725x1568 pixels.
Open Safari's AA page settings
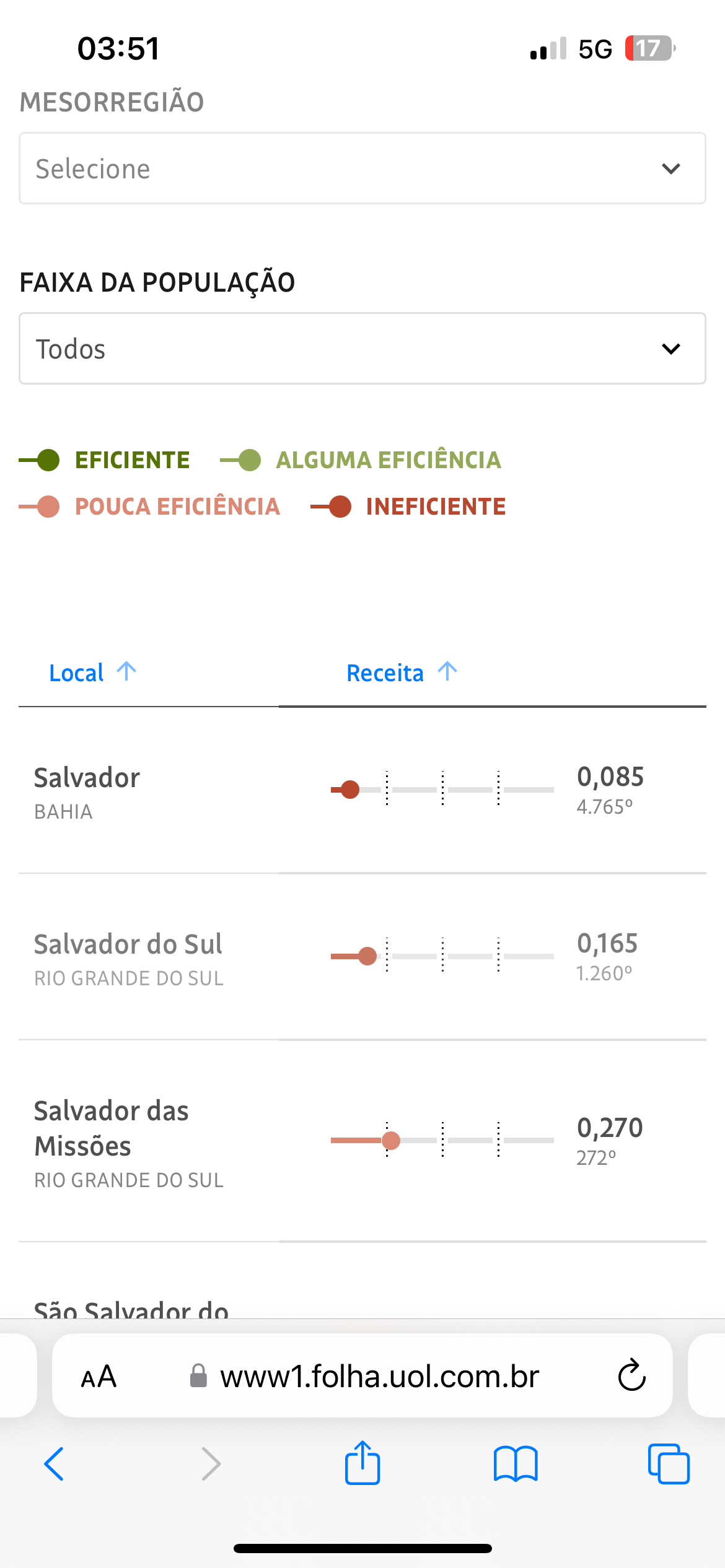(x=99, y=1377)
